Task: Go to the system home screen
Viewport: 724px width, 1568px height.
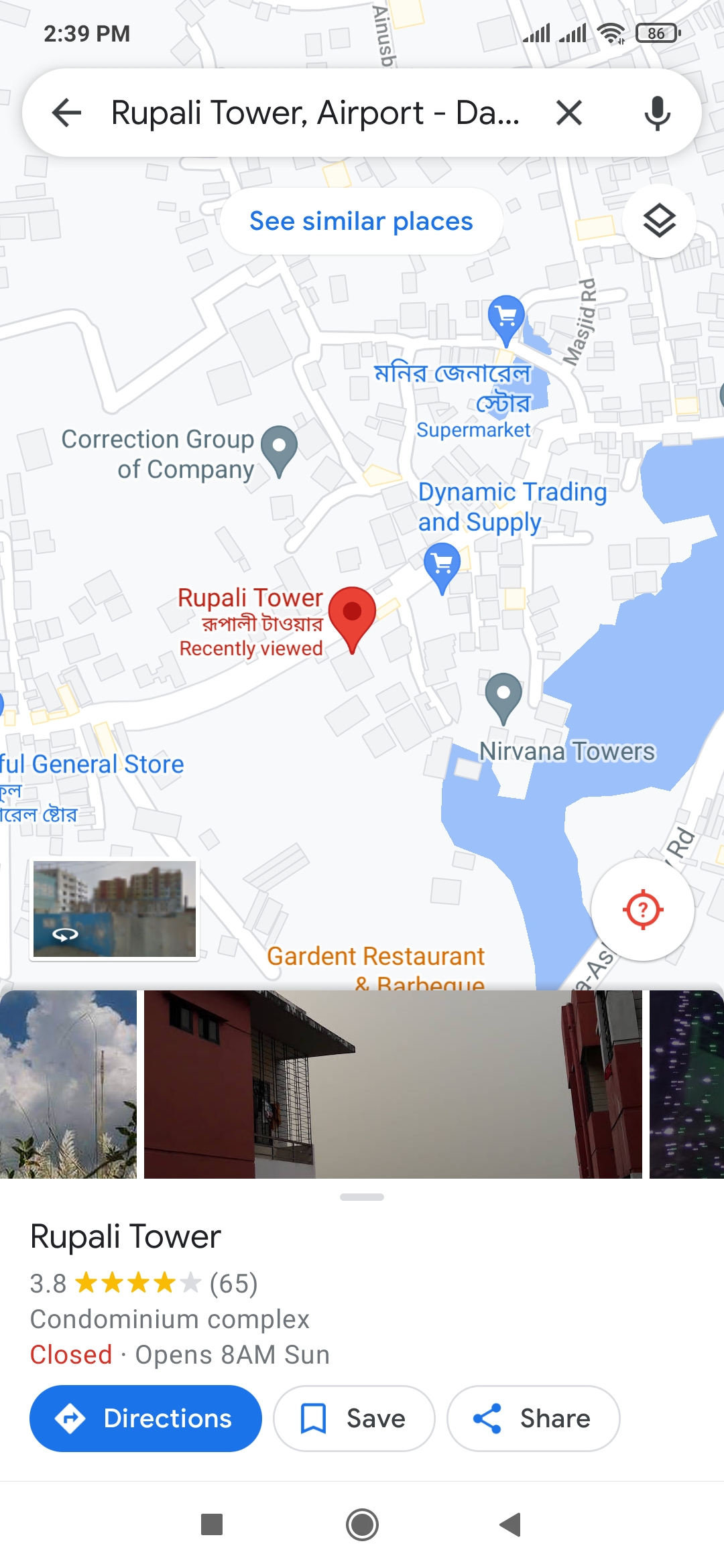Action: 362,1524
